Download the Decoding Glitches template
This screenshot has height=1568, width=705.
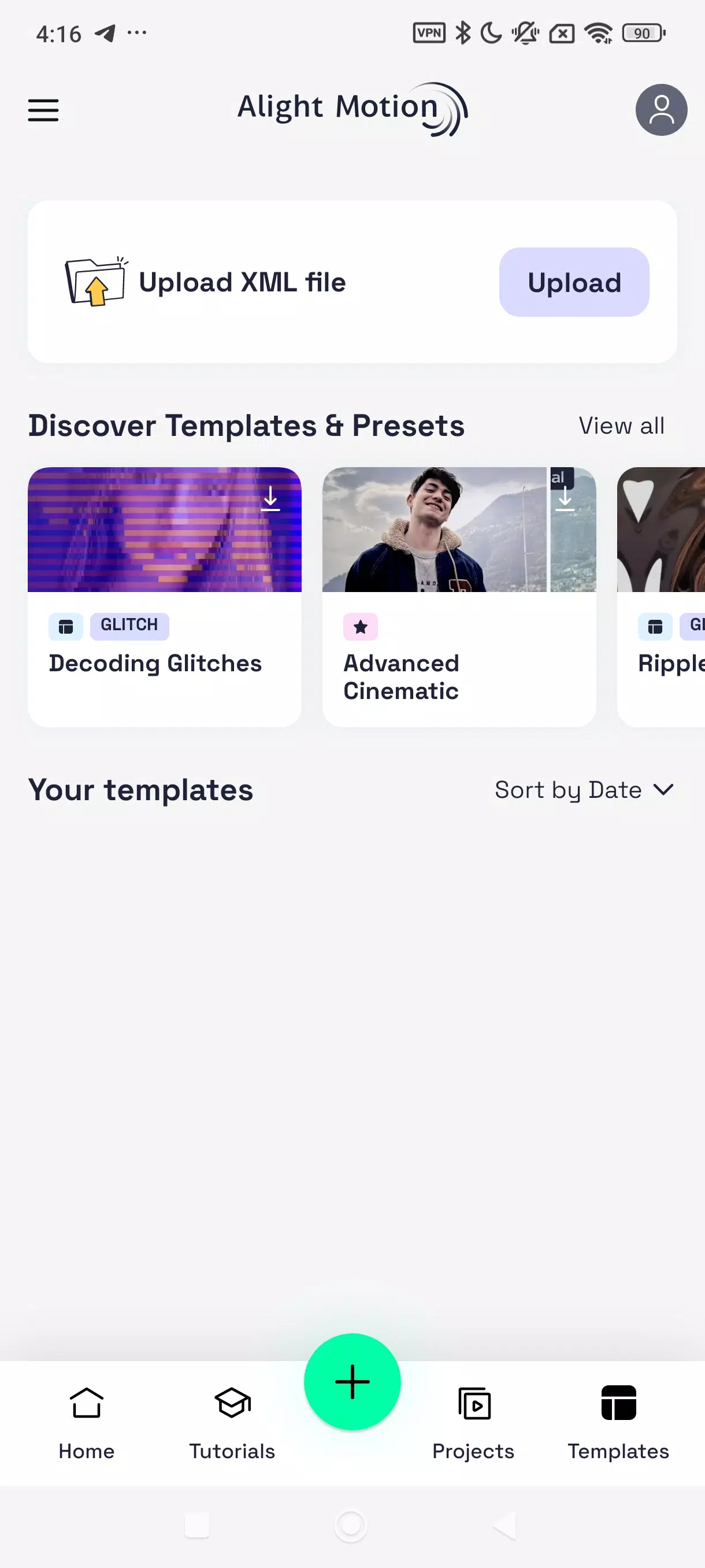[x=270, y=498]
